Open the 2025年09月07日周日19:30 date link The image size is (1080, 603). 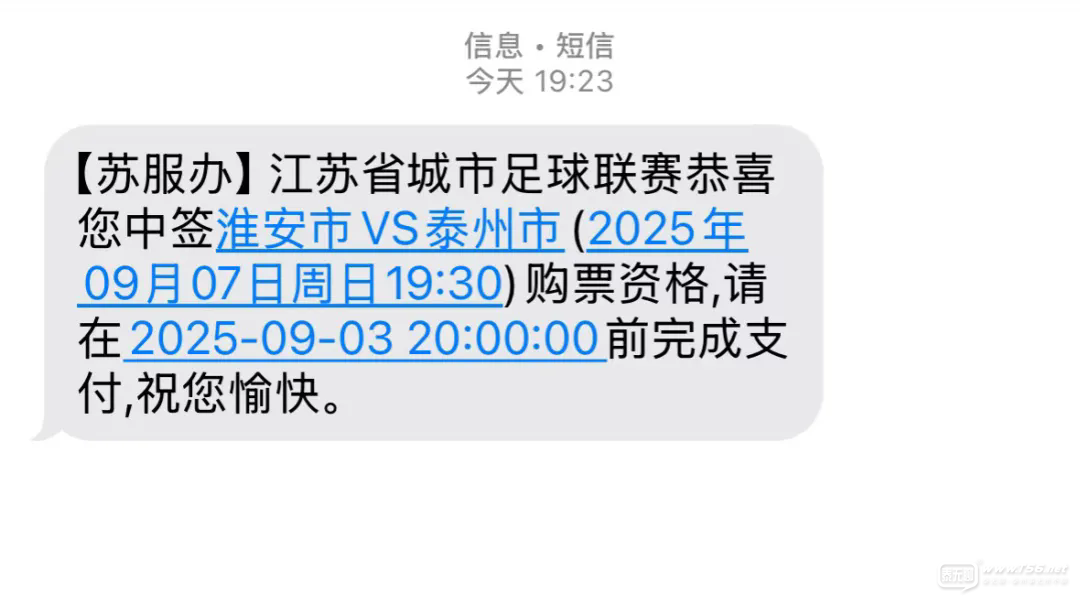coord(290,286)
